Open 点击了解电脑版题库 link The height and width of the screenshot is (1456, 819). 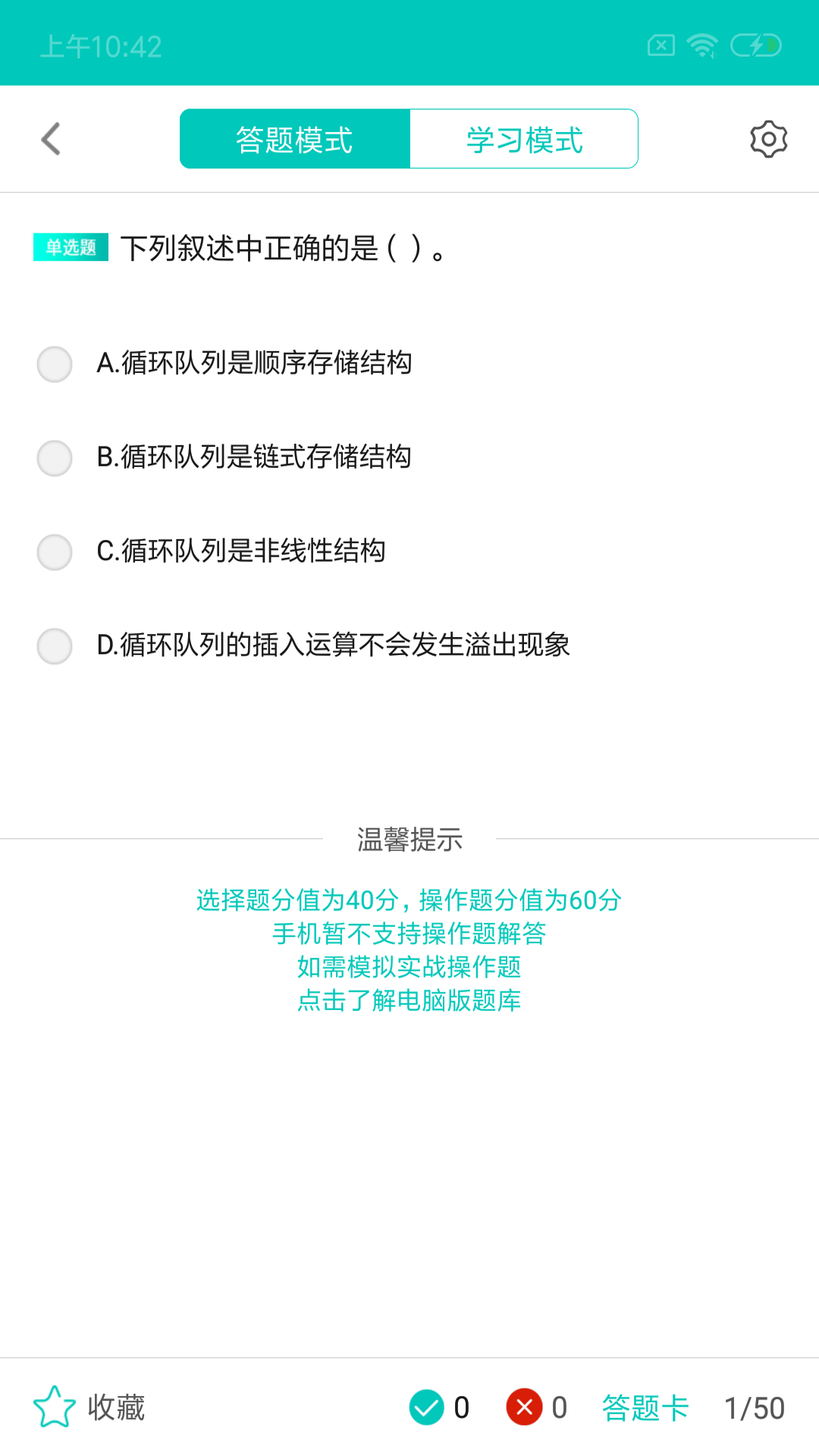pyautogui.click(x=409, y=1001)
